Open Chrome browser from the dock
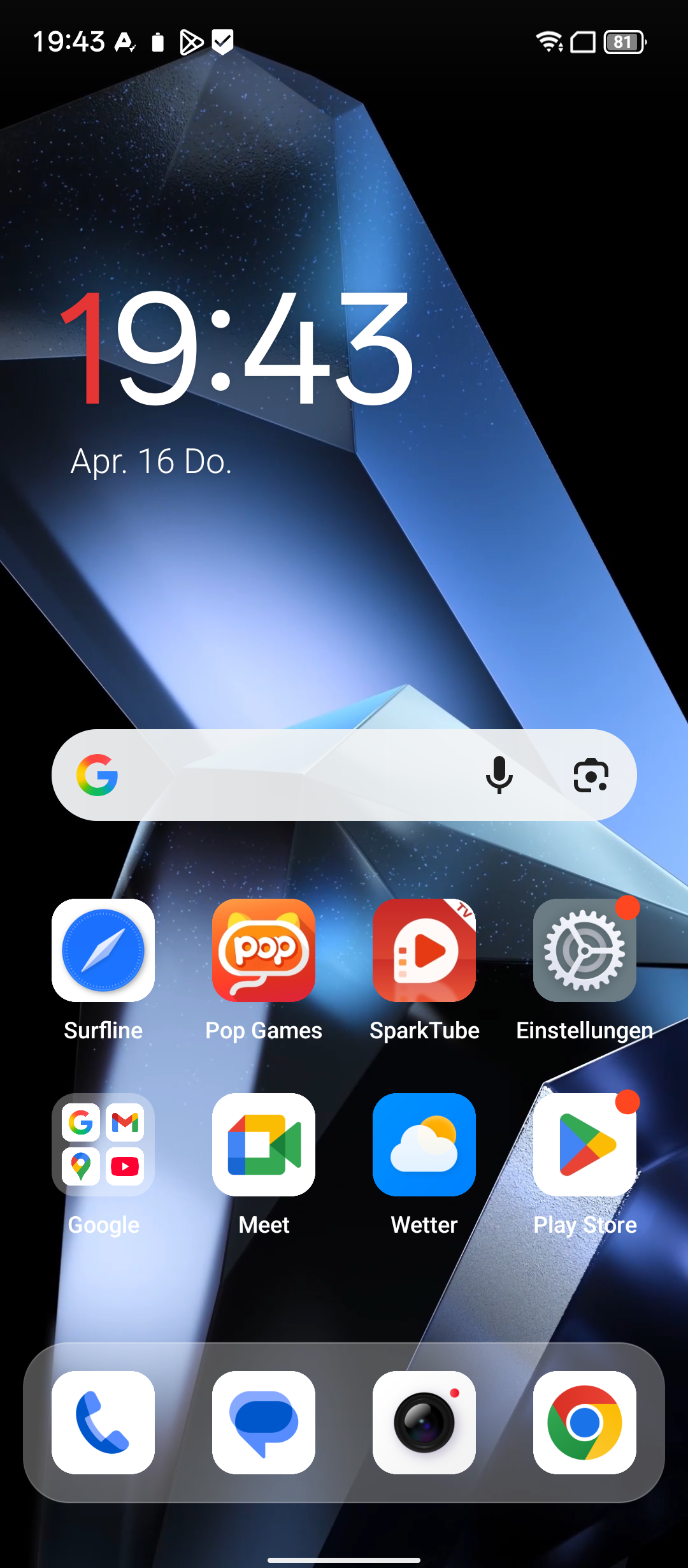This screenshot has width=688, height=1568. [x=585, y=1423]
